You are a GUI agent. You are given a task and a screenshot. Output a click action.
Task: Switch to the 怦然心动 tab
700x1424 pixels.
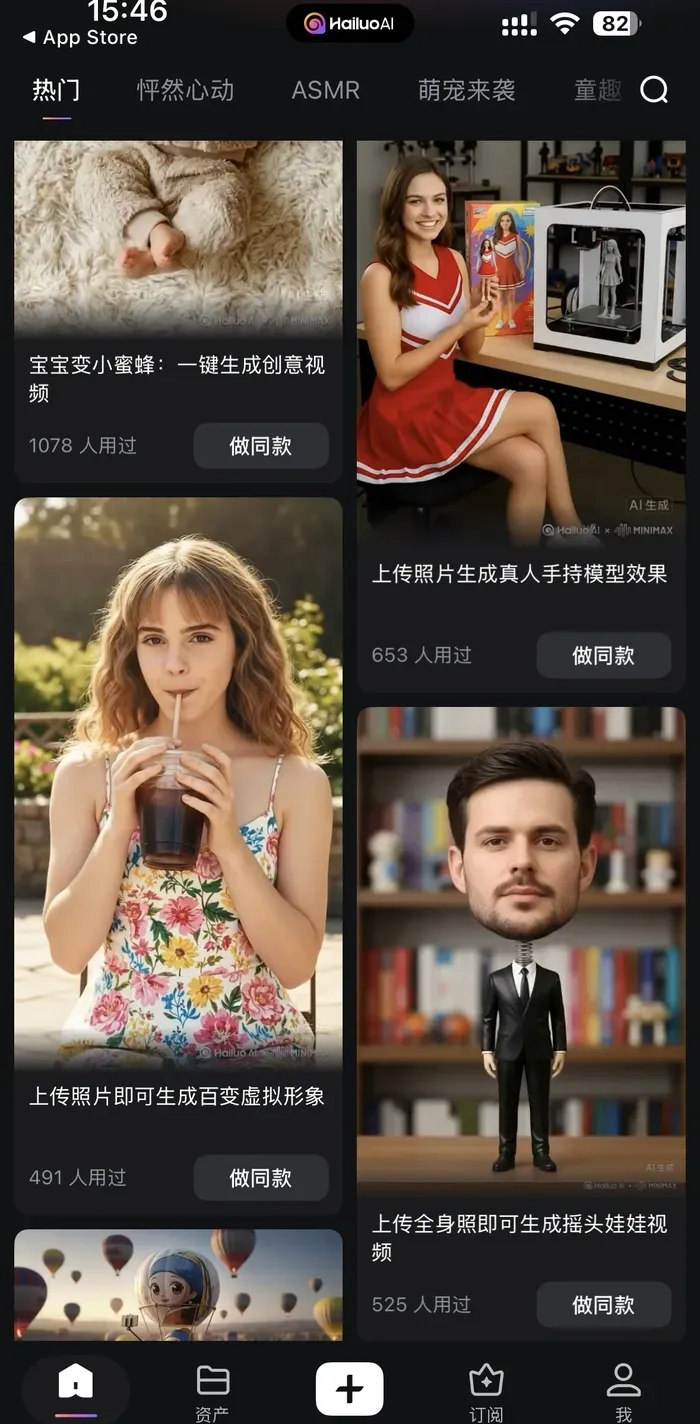pos(185,90)
